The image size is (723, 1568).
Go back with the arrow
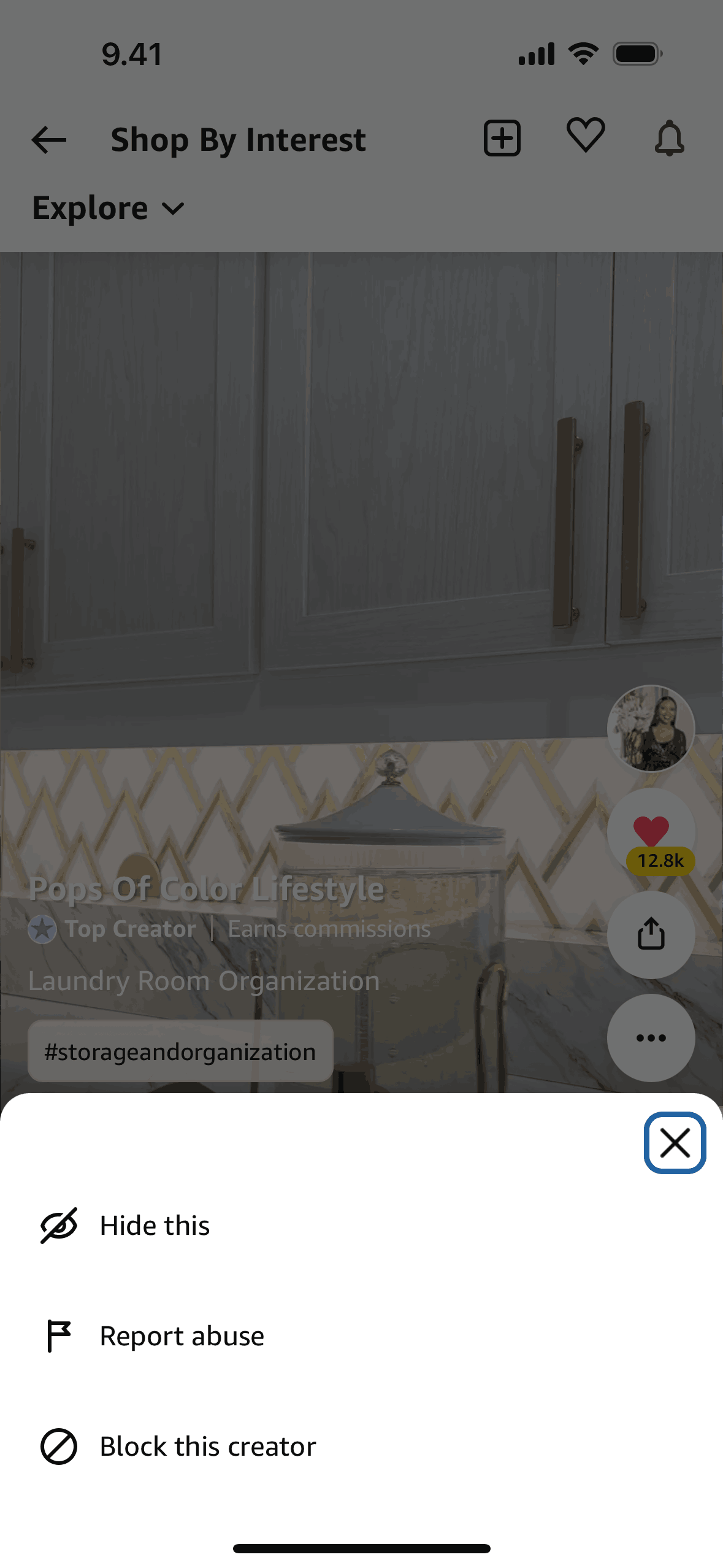(49, 140)
